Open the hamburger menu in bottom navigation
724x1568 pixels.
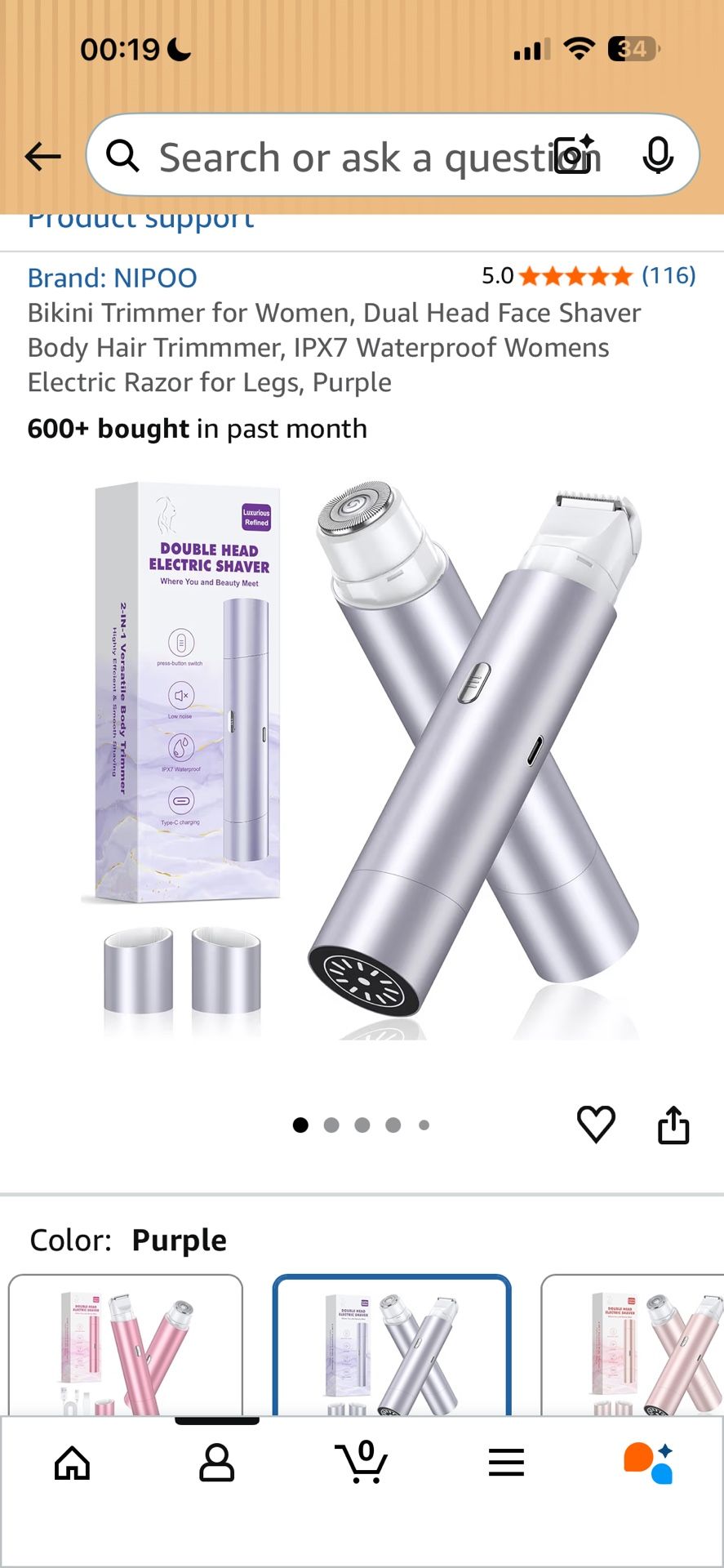pyautogui.click(x=506, y=1463)
